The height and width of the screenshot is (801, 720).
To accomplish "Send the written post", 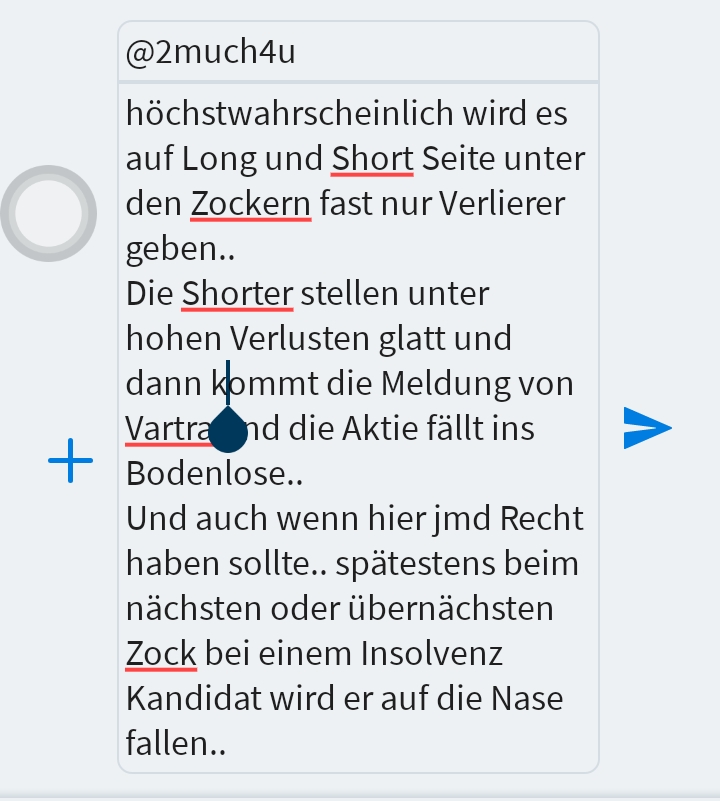I will [647, 428].
